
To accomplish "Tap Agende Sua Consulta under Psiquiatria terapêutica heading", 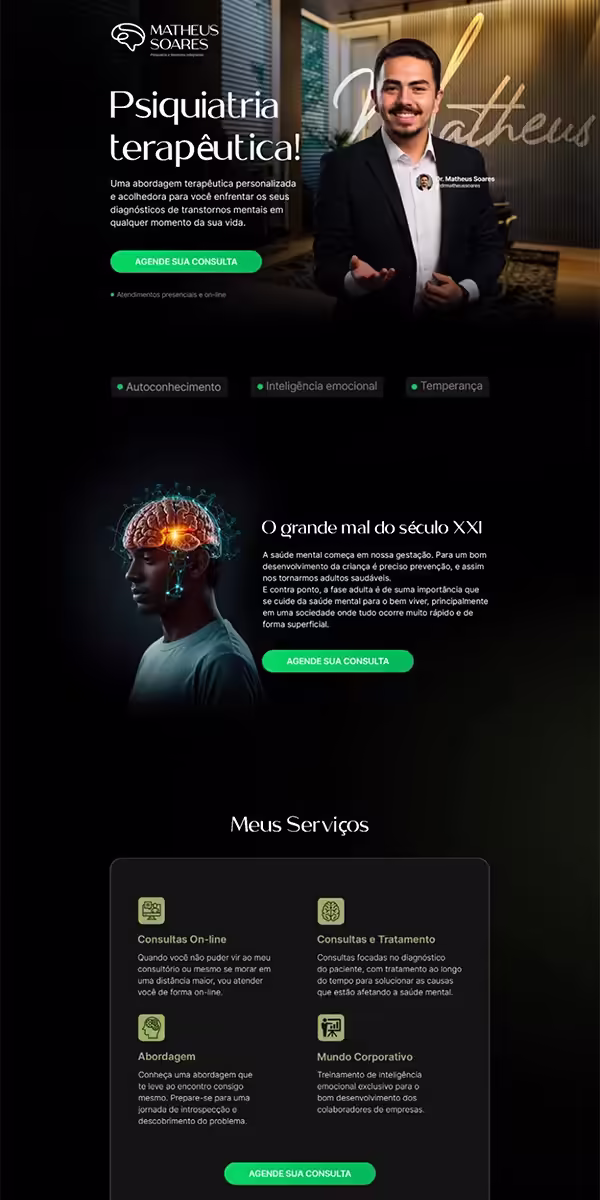I will [x=186, y=262].
